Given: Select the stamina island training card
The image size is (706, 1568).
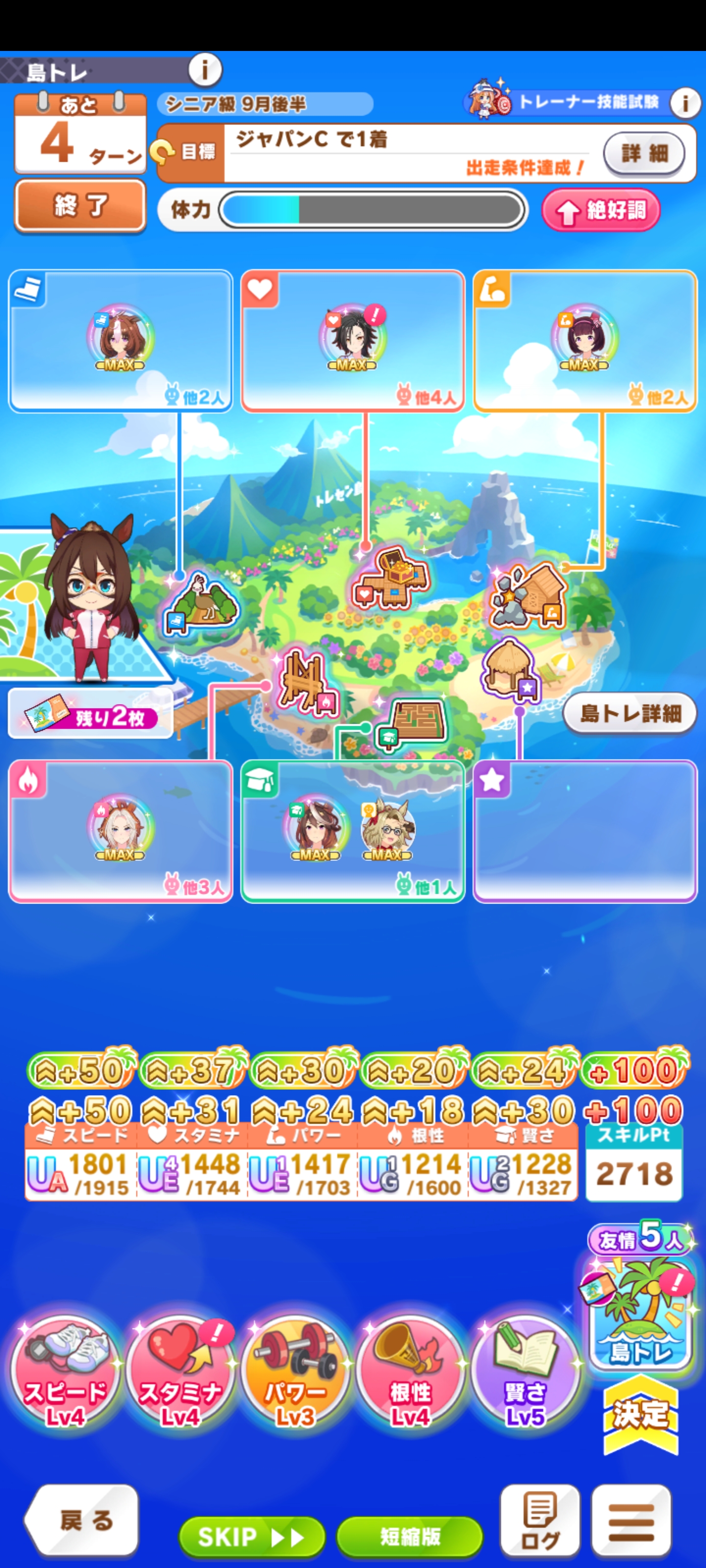Looking at the screenshot, I should 353,341.
